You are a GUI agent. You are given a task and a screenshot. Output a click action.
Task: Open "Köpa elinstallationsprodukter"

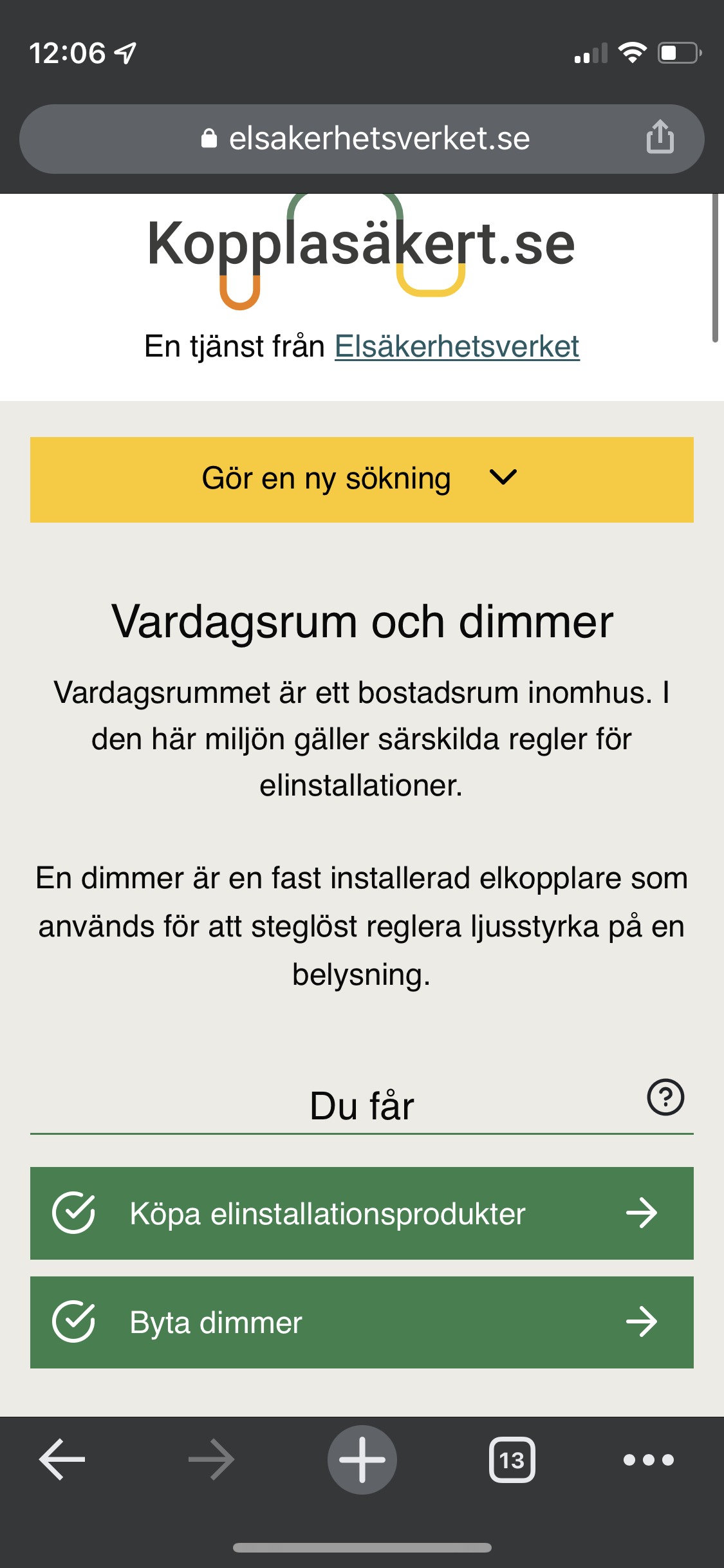click(362, 1213)
